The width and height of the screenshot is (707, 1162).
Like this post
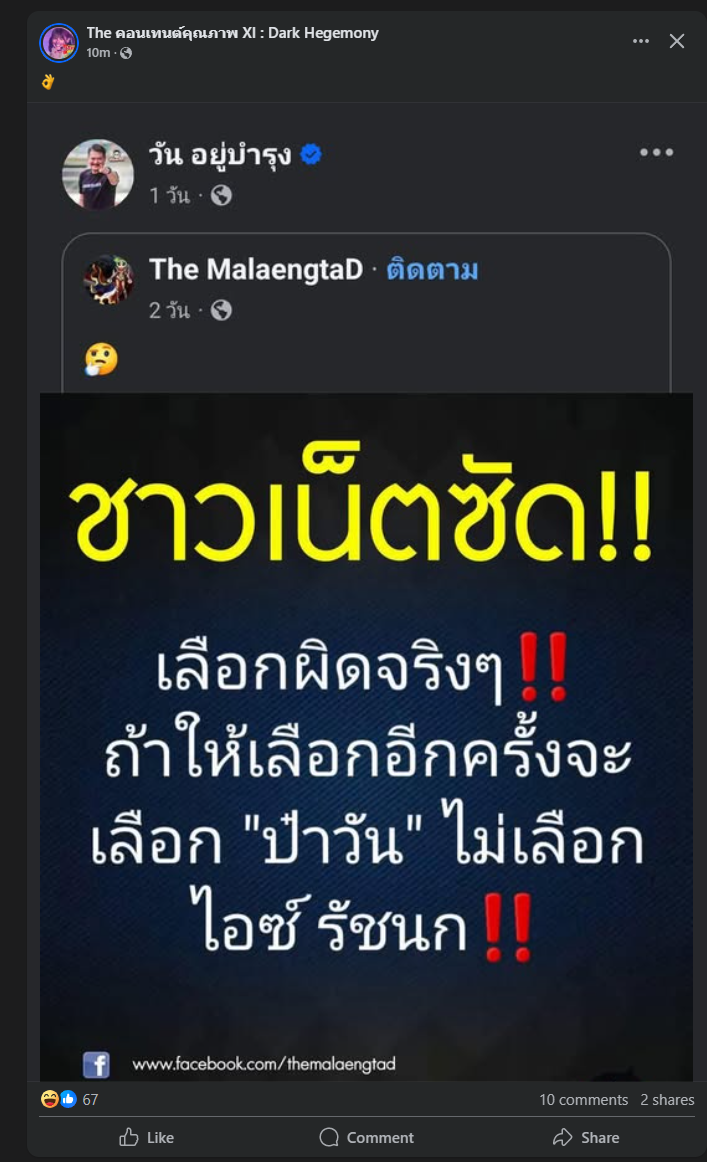pos(147,1137)
